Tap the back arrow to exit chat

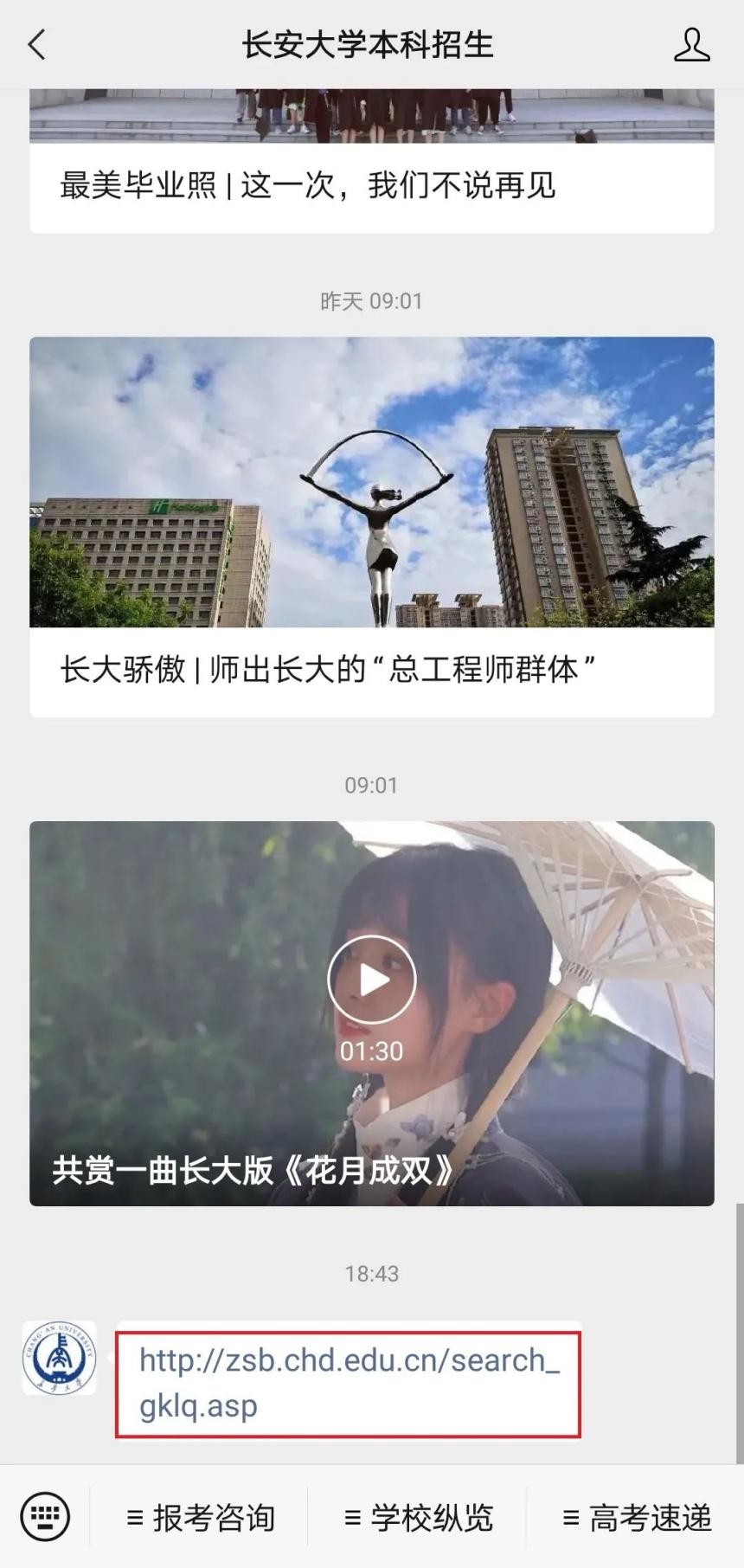tap(36, 47)
